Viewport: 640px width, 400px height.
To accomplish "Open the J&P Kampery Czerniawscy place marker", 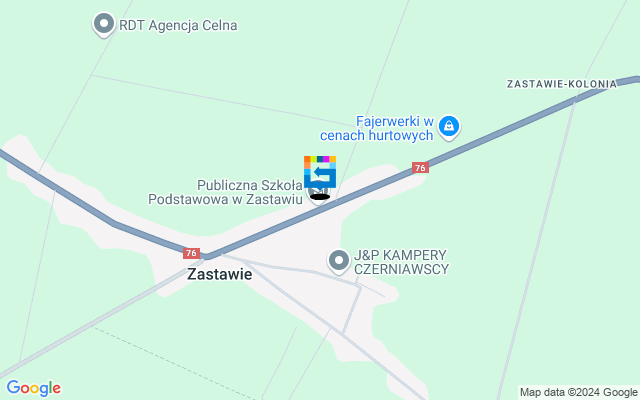I will 339,261.
